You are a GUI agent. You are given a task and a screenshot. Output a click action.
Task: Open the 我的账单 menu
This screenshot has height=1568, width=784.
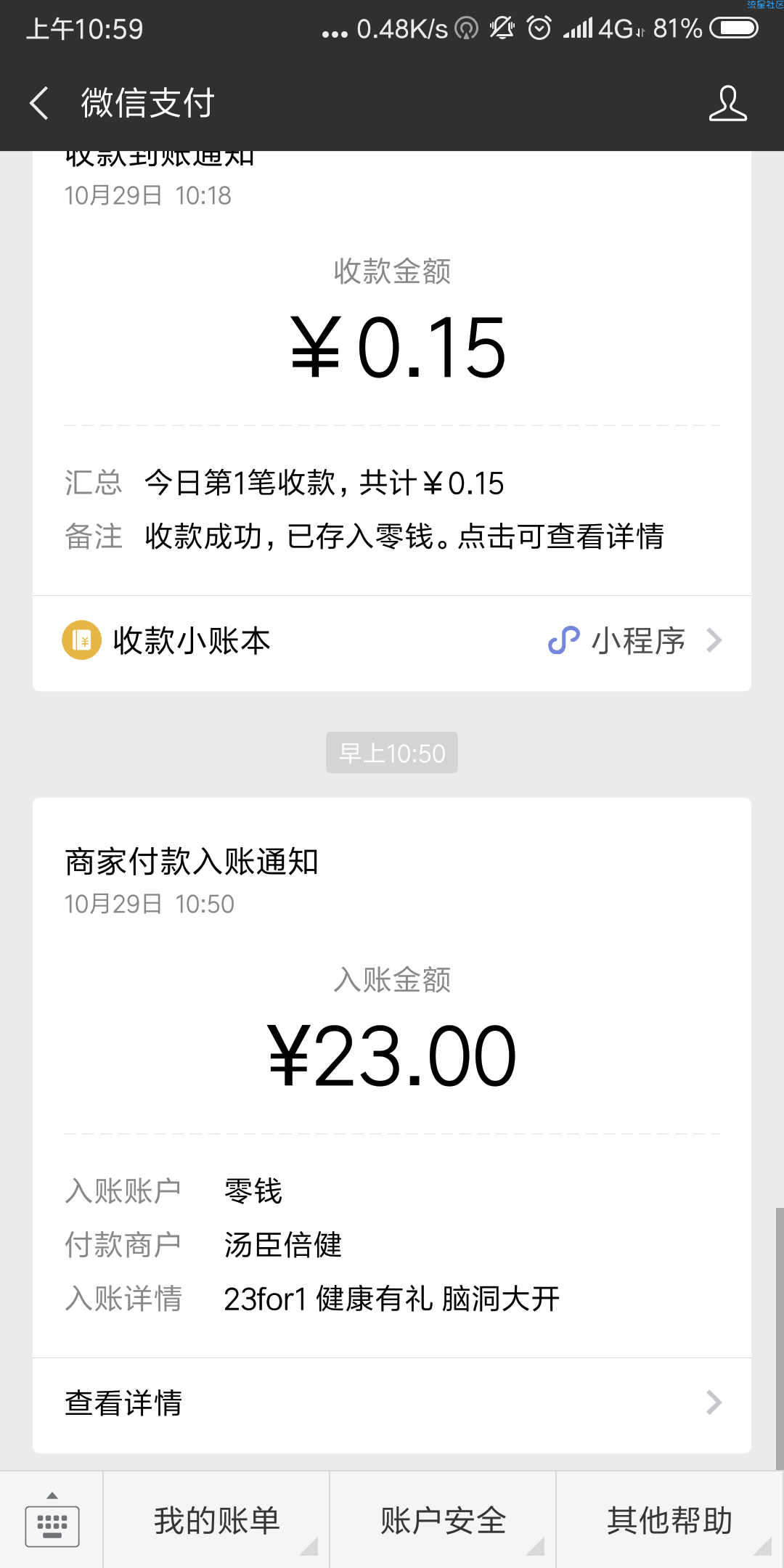(x=216, y=1520)
